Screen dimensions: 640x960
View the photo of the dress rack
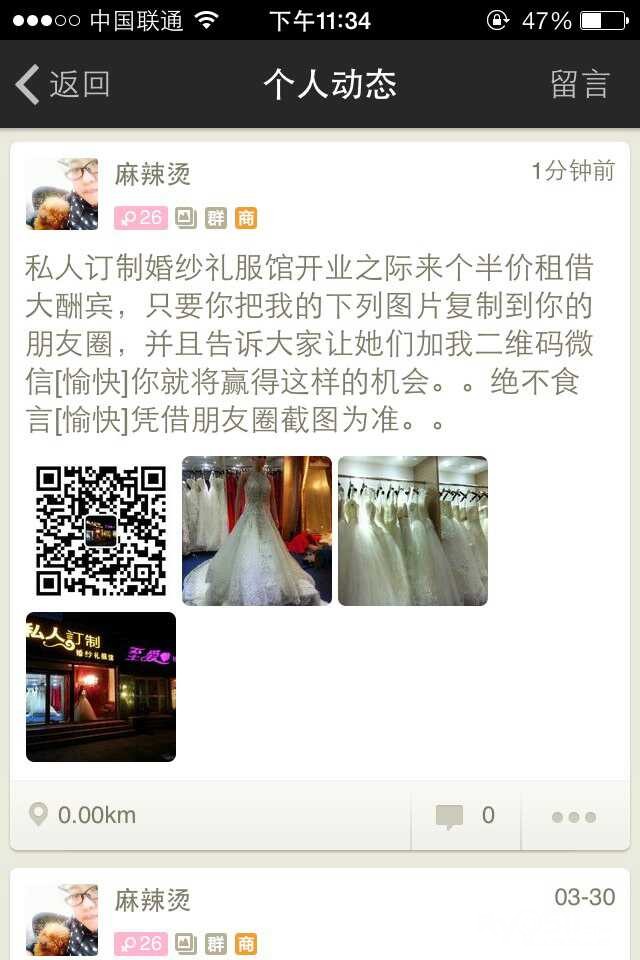pyautogui.click(x=413, y=531)
